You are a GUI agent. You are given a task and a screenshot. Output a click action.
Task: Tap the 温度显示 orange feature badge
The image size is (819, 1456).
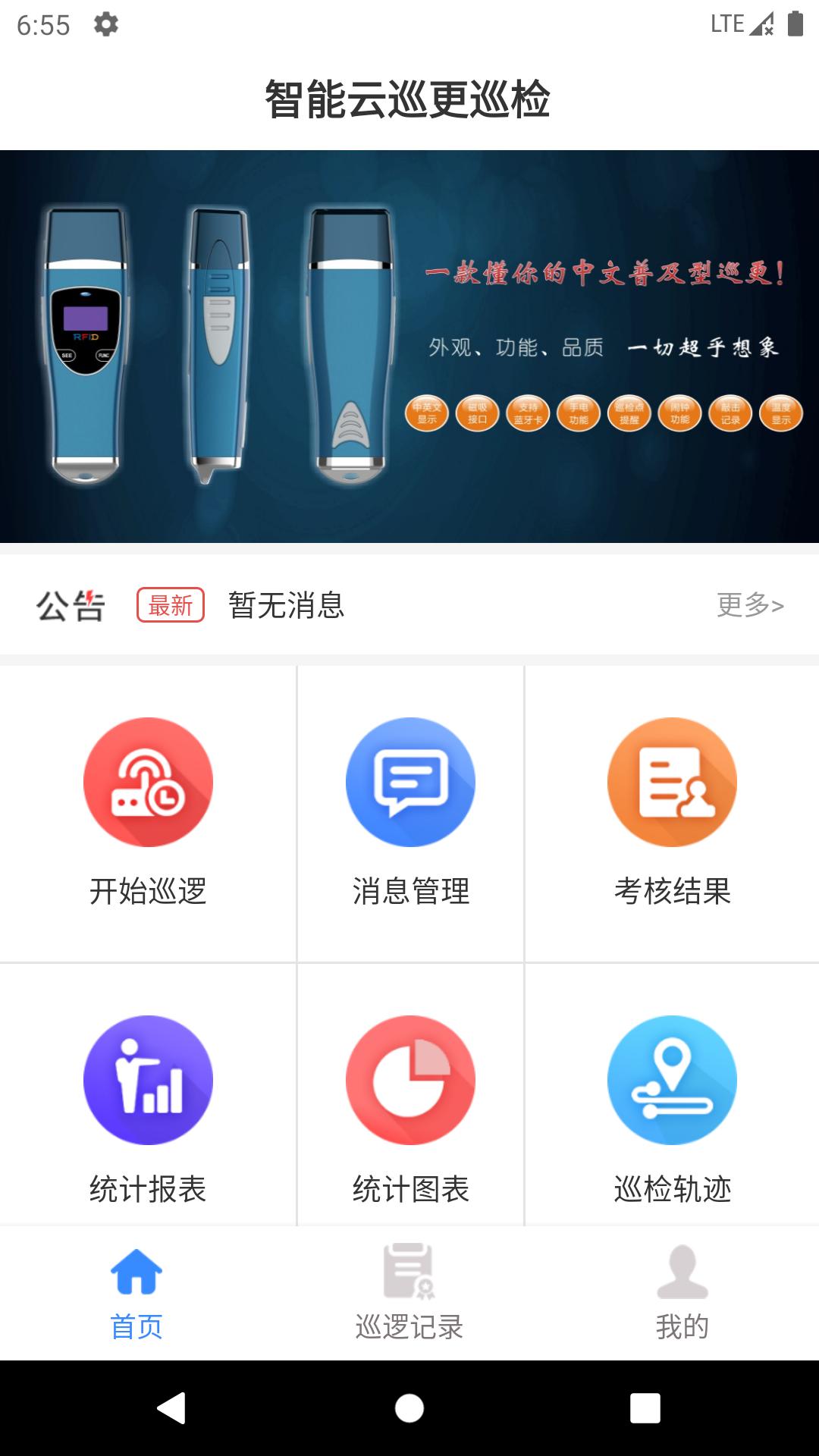coord(780,413)
